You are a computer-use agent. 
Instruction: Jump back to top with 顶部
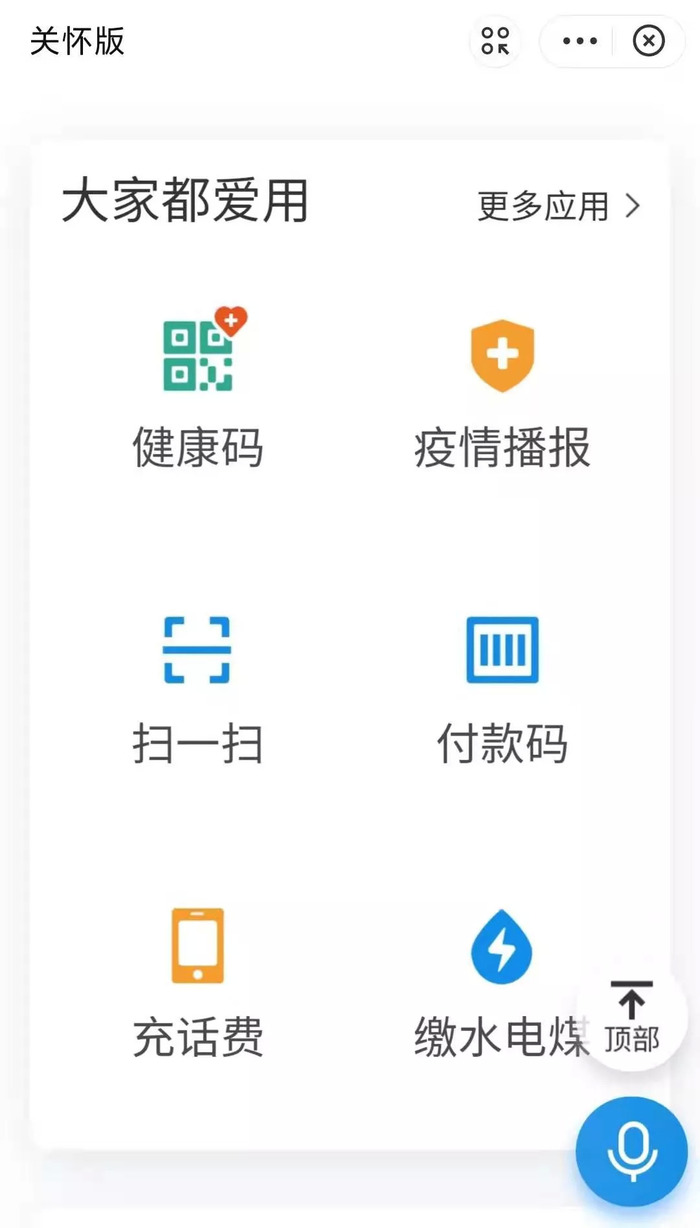[632, 1016]
